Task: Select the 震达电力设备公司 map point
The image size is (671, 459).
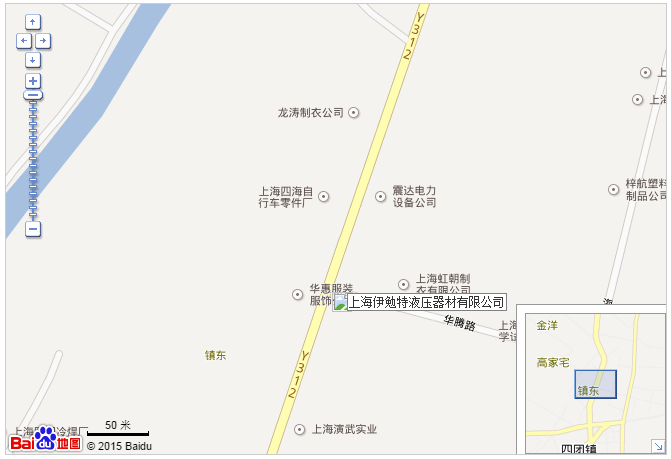Action: point(380,196)
